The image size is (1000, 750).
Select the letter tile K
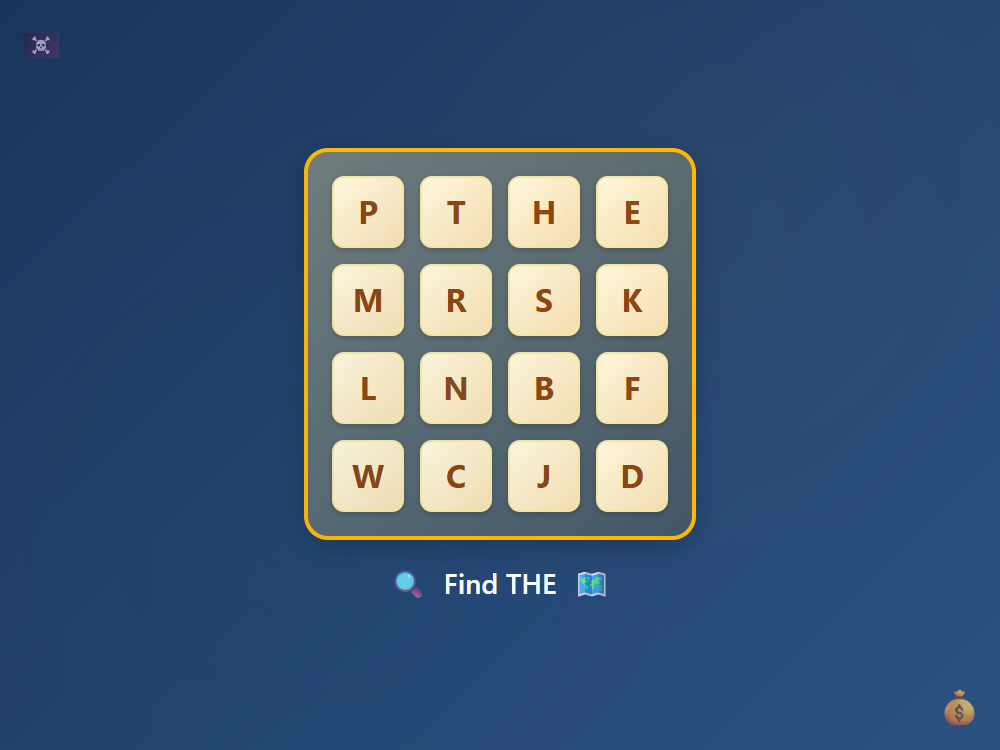[632, 300]
